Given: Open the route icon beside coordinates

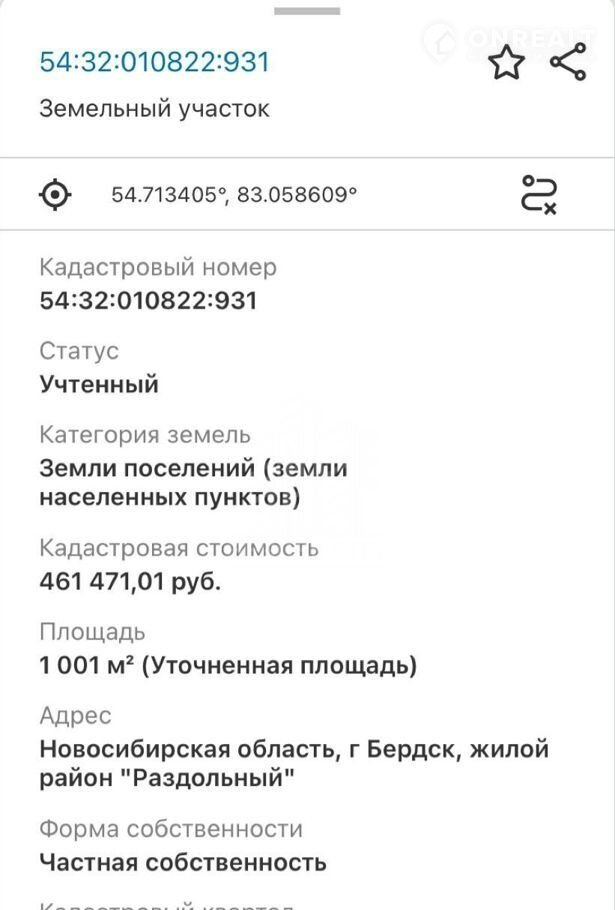Looking at the screenshot, I should tap(540, 194).
